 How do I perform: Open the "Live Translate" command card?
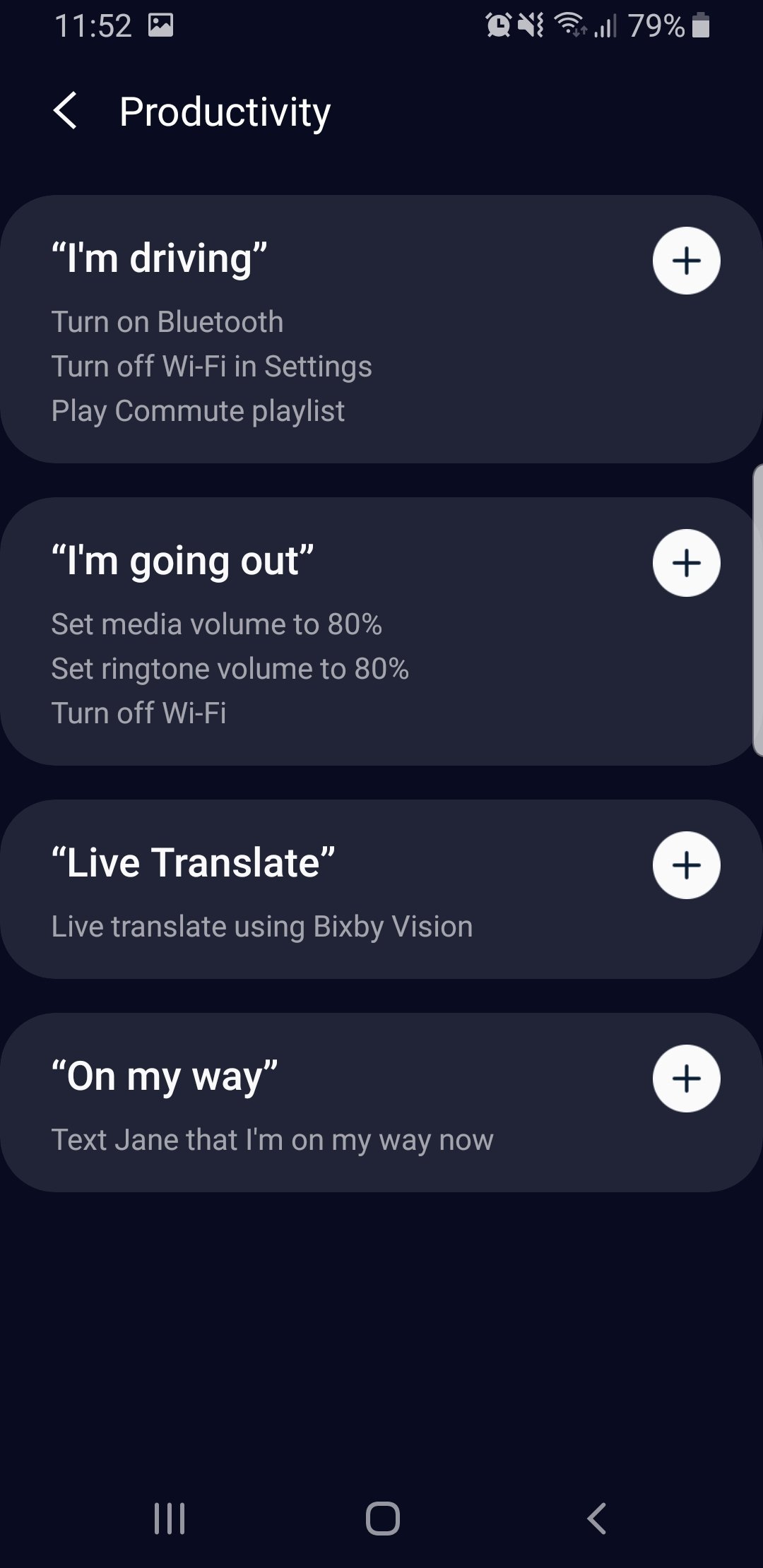click(381, 889)
